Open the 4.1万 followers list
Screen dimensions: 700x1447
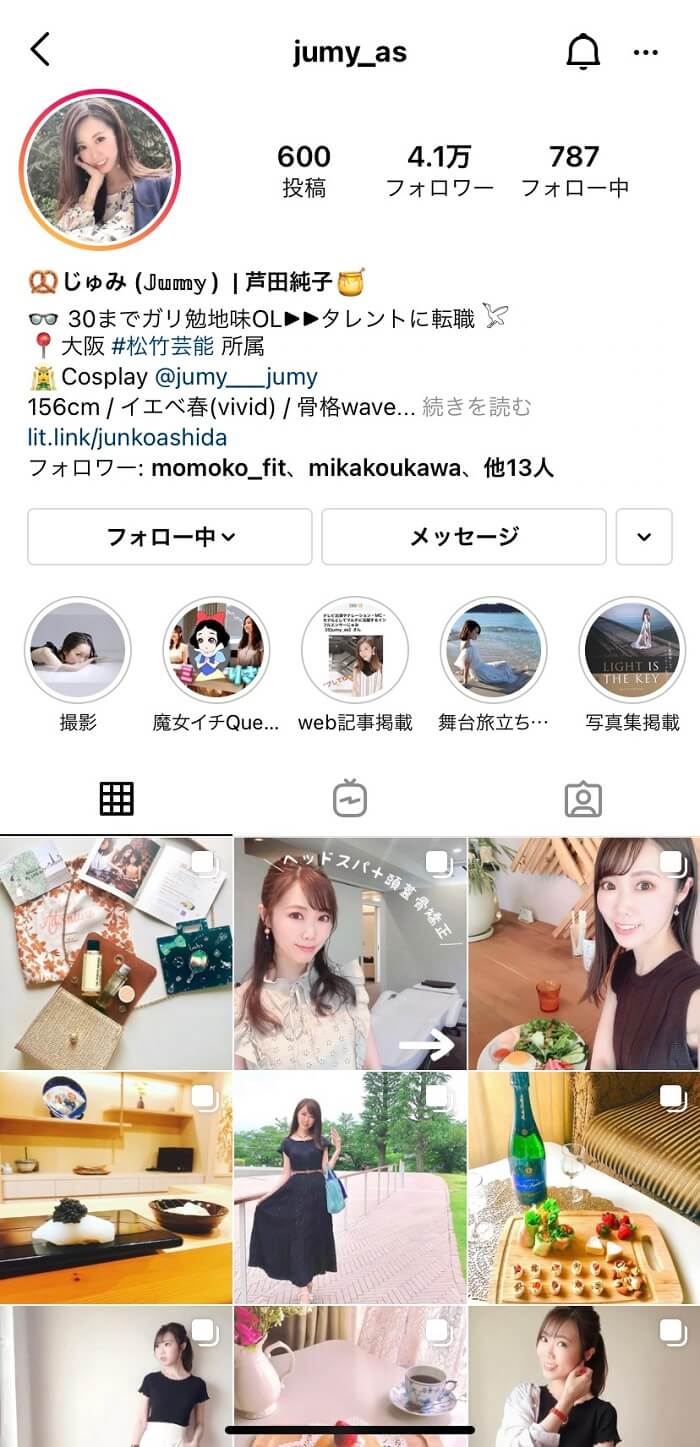coord(439,170)
